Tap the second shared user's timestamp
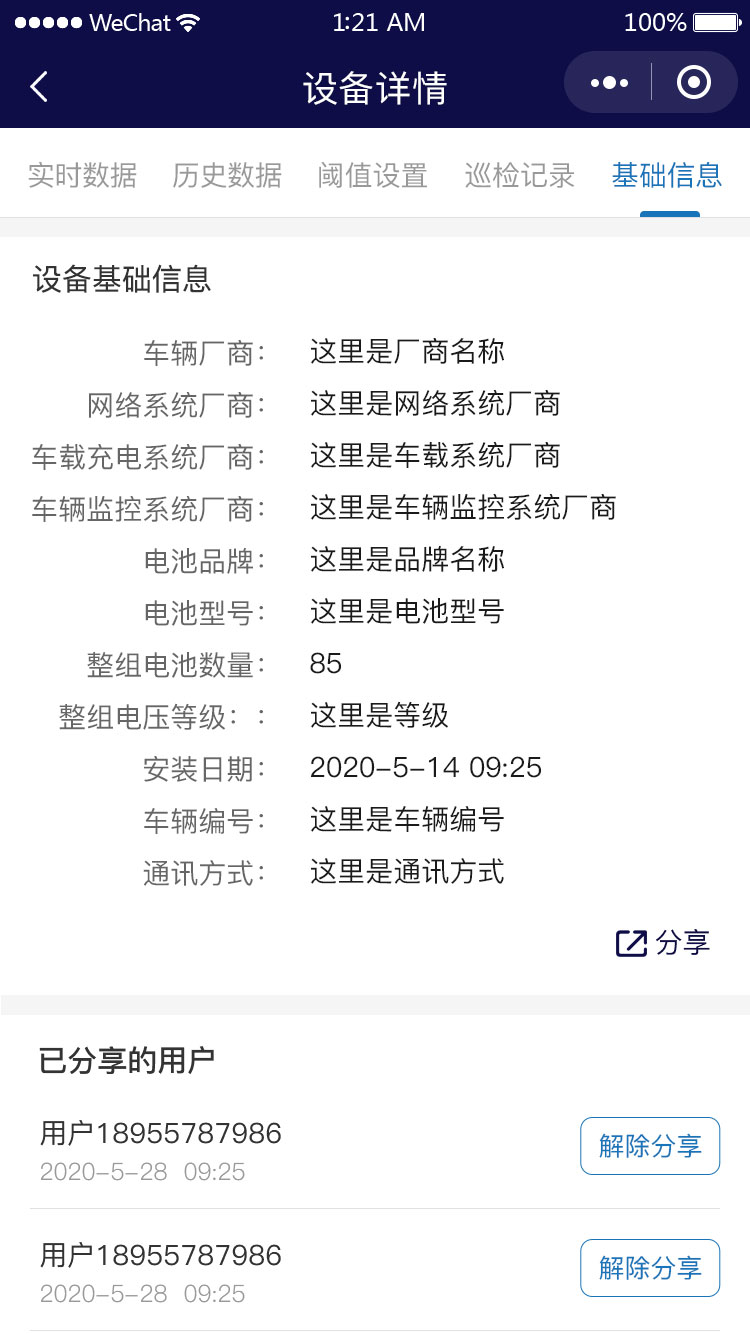The width and height of the screenshot is (750, 1334). 143,1293
